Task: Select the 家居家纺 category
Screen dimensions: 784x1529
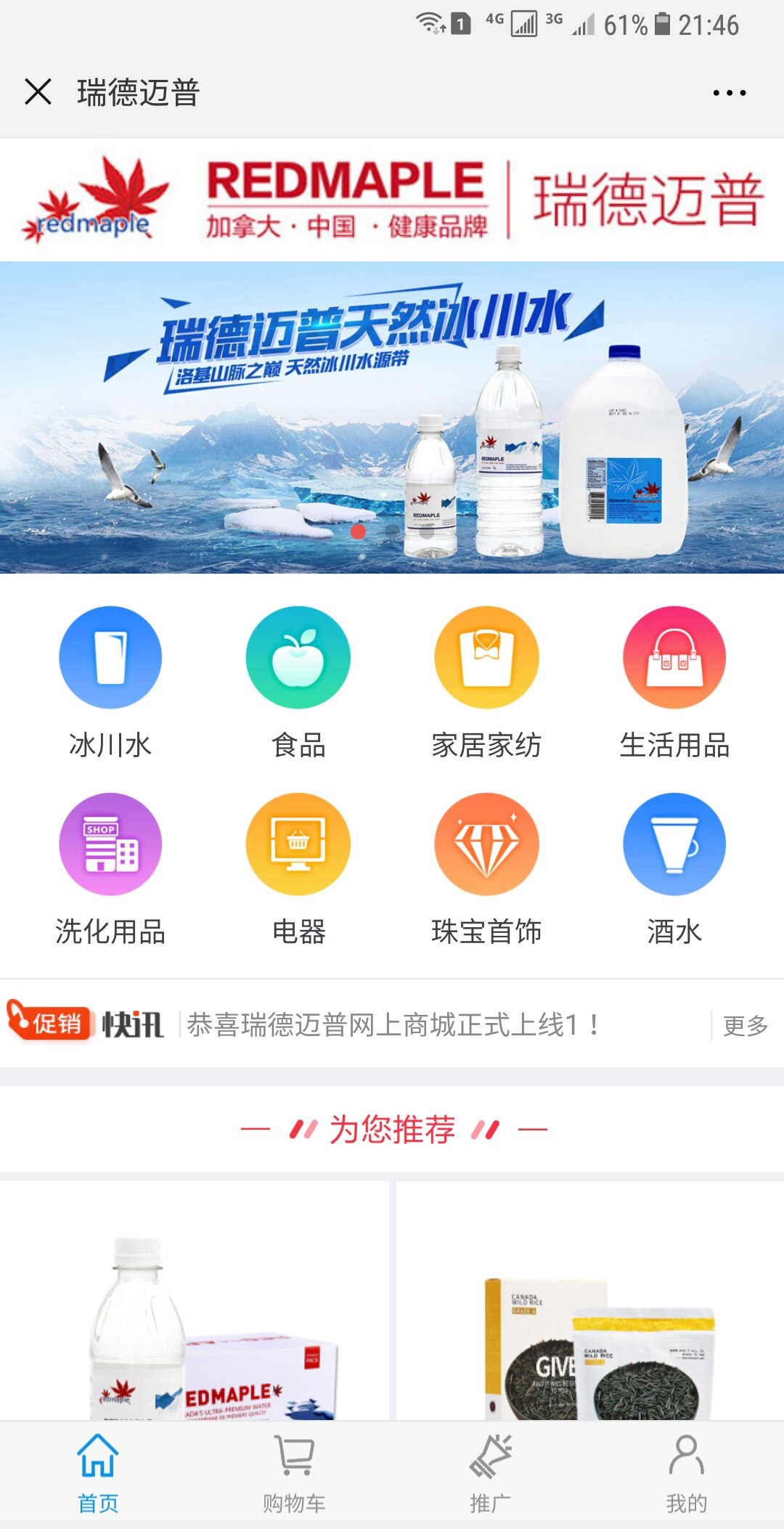Action: 486,683
